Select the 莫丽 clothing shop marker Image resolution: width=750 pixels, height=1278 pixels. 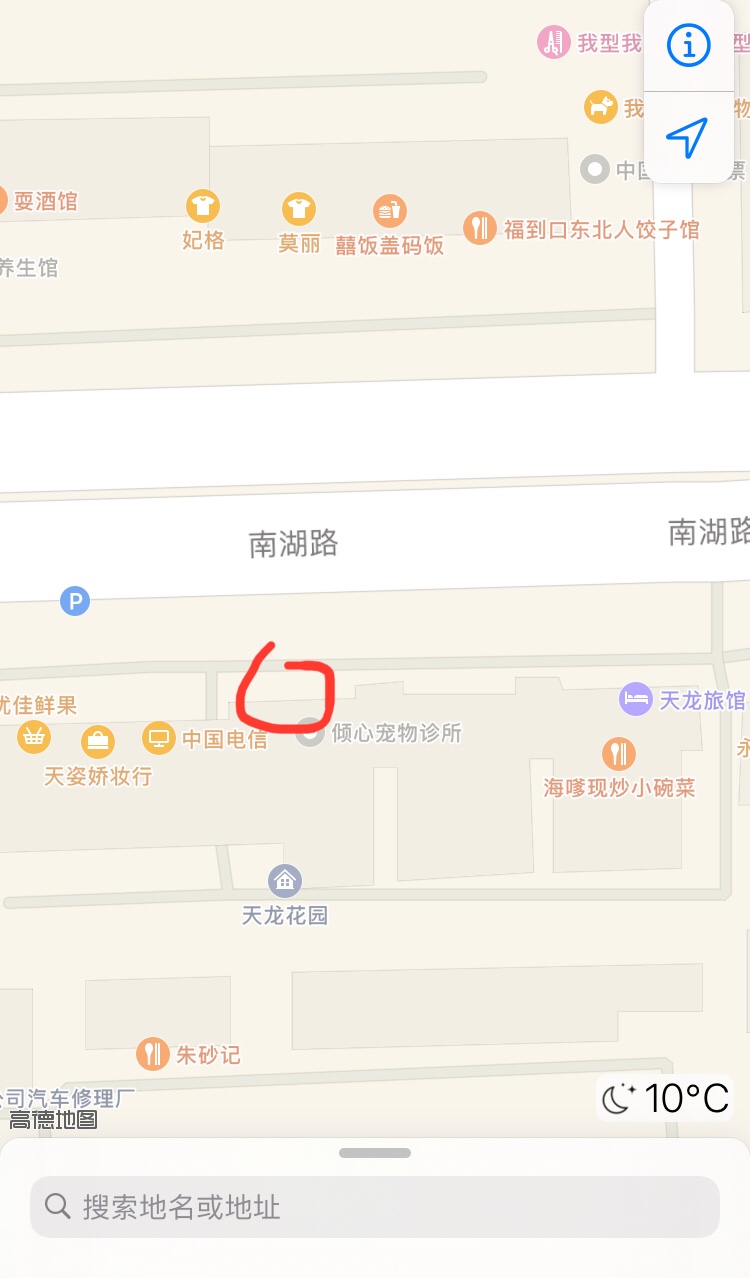tap(298, 209)
